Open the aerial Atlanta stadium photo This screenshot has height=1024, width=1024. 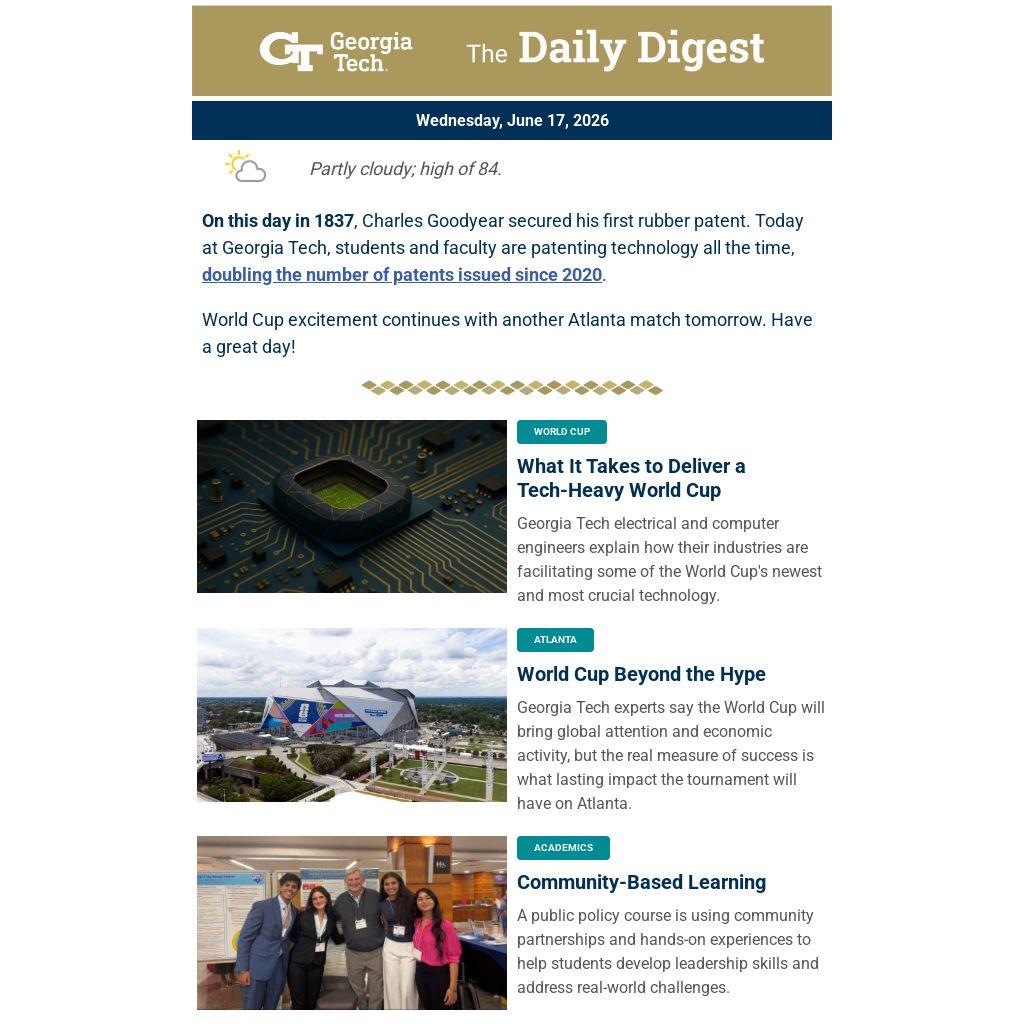coord(351,714)
